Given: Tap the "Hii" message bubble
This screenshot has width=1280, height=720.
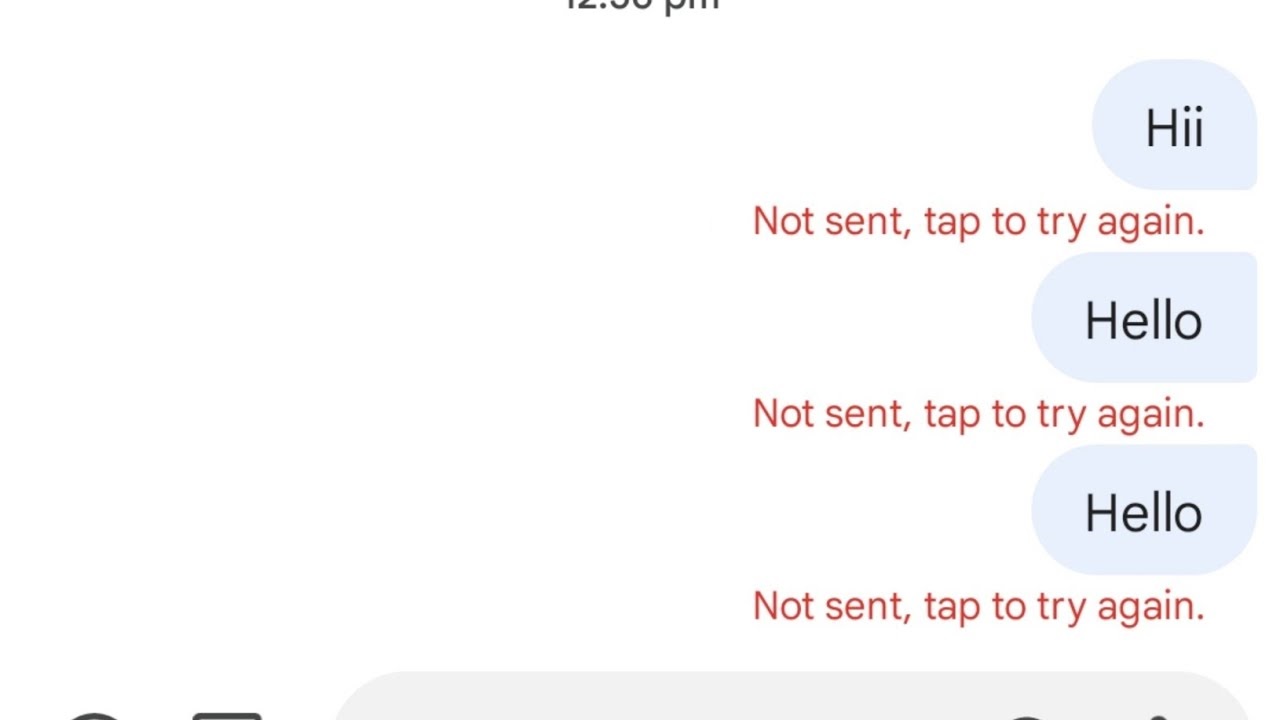Looking at the screenshot, I should click(1174, 127).
